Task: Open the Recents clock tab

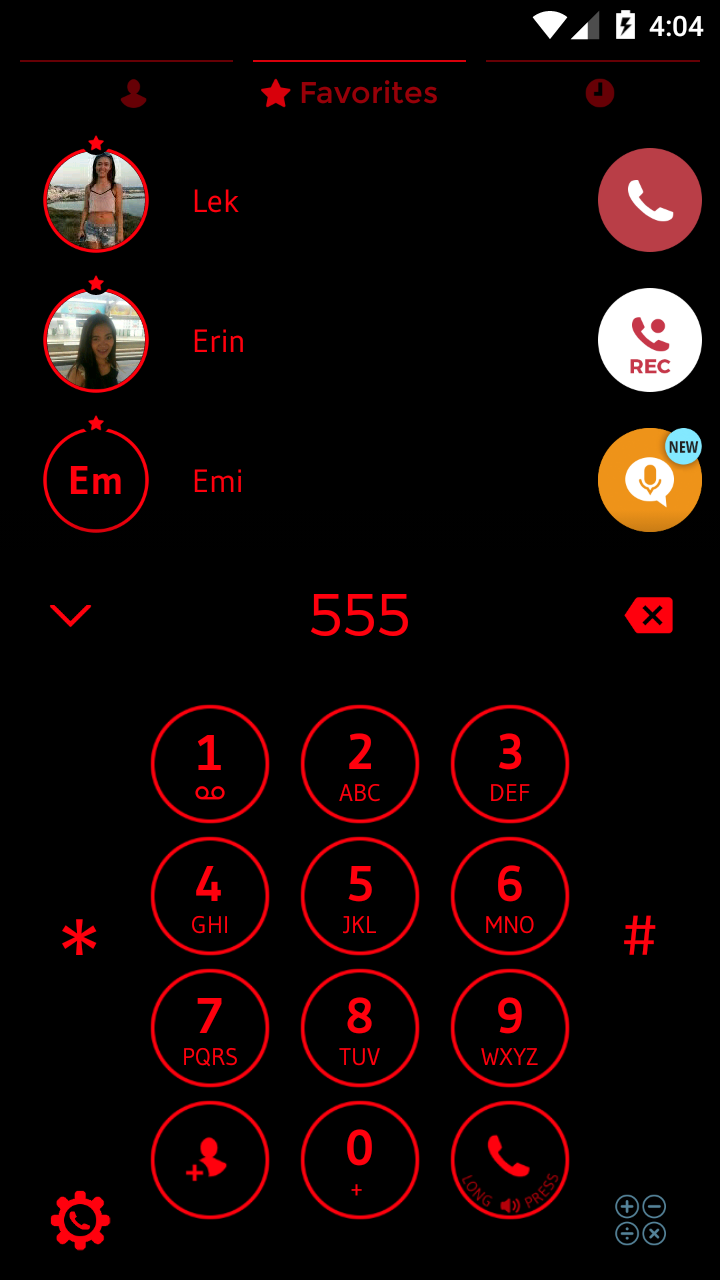Action: [x=598, y=93]
